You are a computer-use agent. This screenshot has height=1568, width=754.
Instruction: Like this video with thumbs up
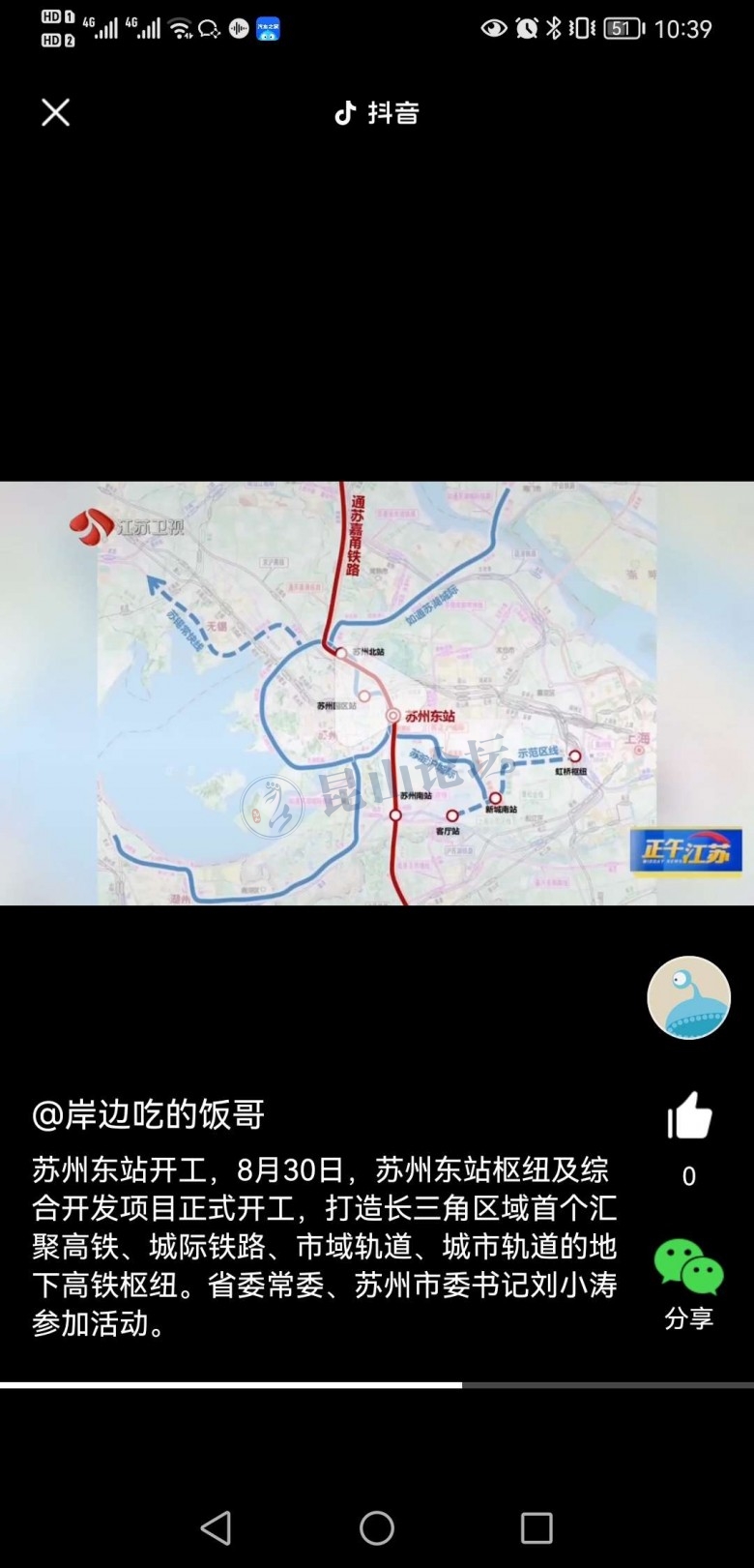[x=689, y=1117]
